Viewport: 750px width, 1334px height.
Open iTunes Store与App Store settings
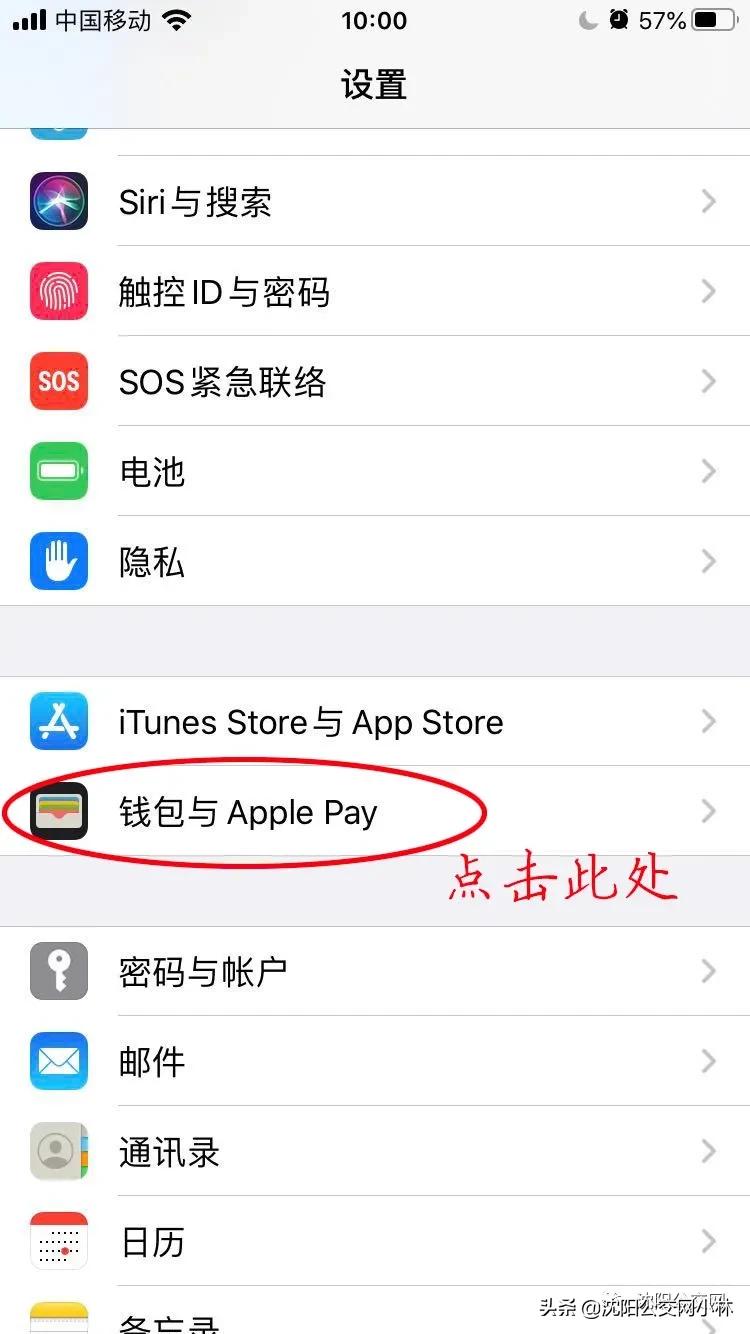click(375, 722)
